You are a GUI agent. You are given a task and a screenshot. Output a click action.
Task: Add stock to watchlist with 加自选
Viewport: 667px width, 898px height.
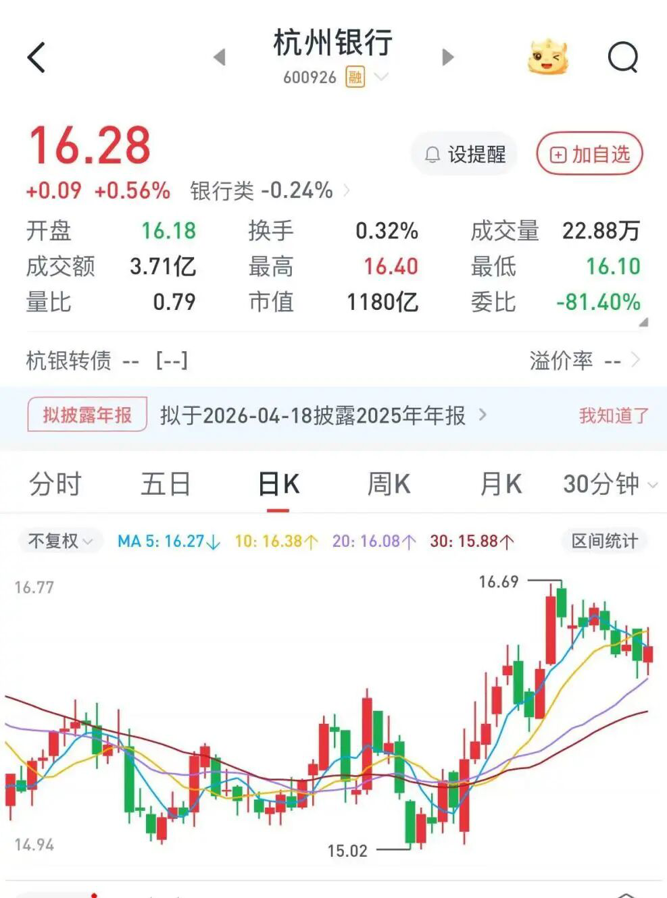coord(590,154)
